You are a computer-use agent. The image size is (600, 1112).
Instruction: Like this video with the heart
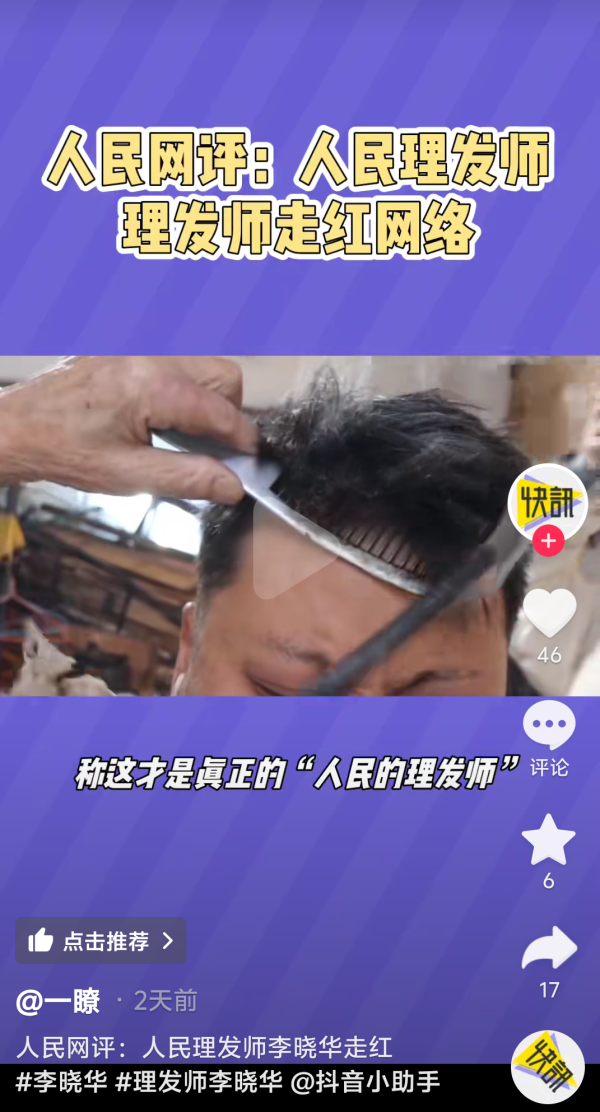tap(549, 612)
